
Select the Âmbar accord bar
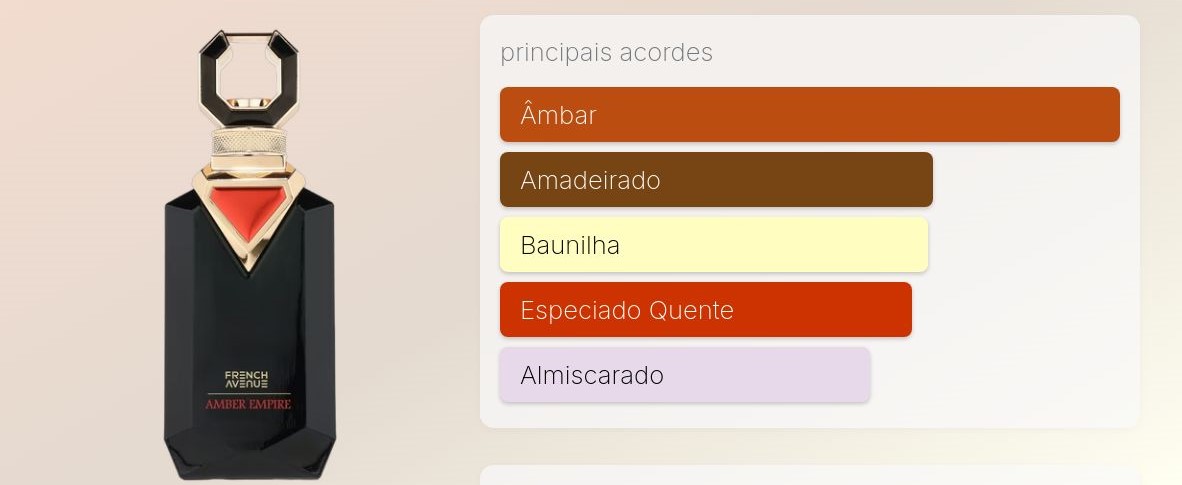809,115
